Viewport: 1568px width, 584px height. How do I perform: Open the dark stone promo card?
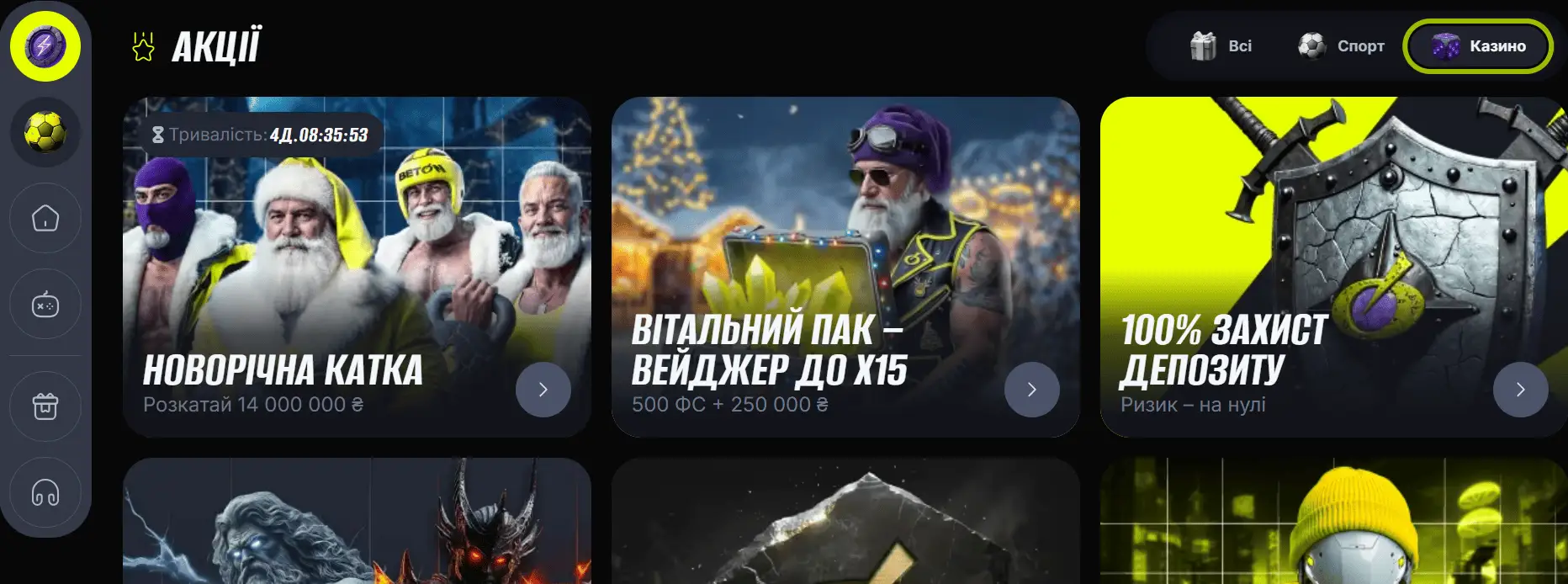(x=845, y=522)
